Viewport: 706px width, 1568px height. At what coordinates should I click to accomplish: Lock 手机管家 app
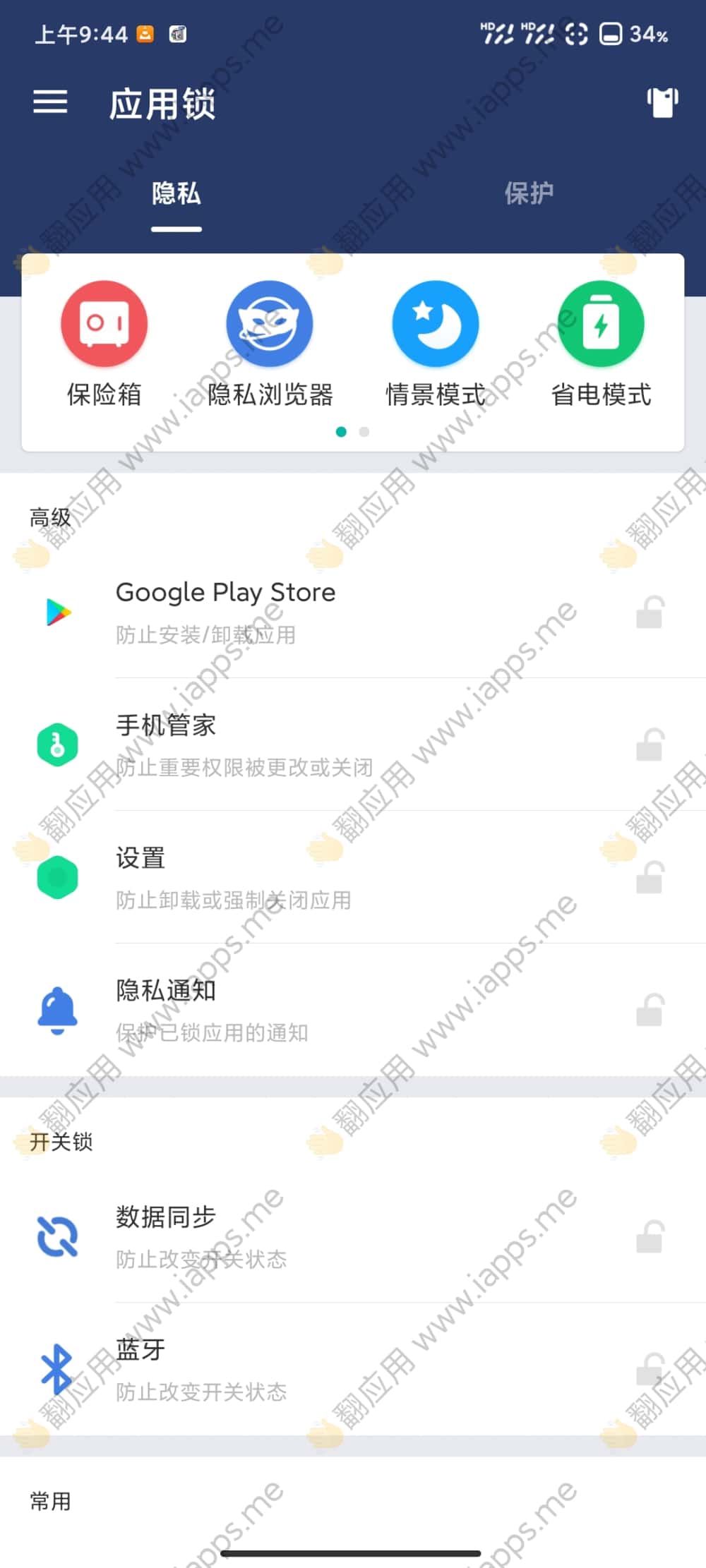(x=650, y=745)
